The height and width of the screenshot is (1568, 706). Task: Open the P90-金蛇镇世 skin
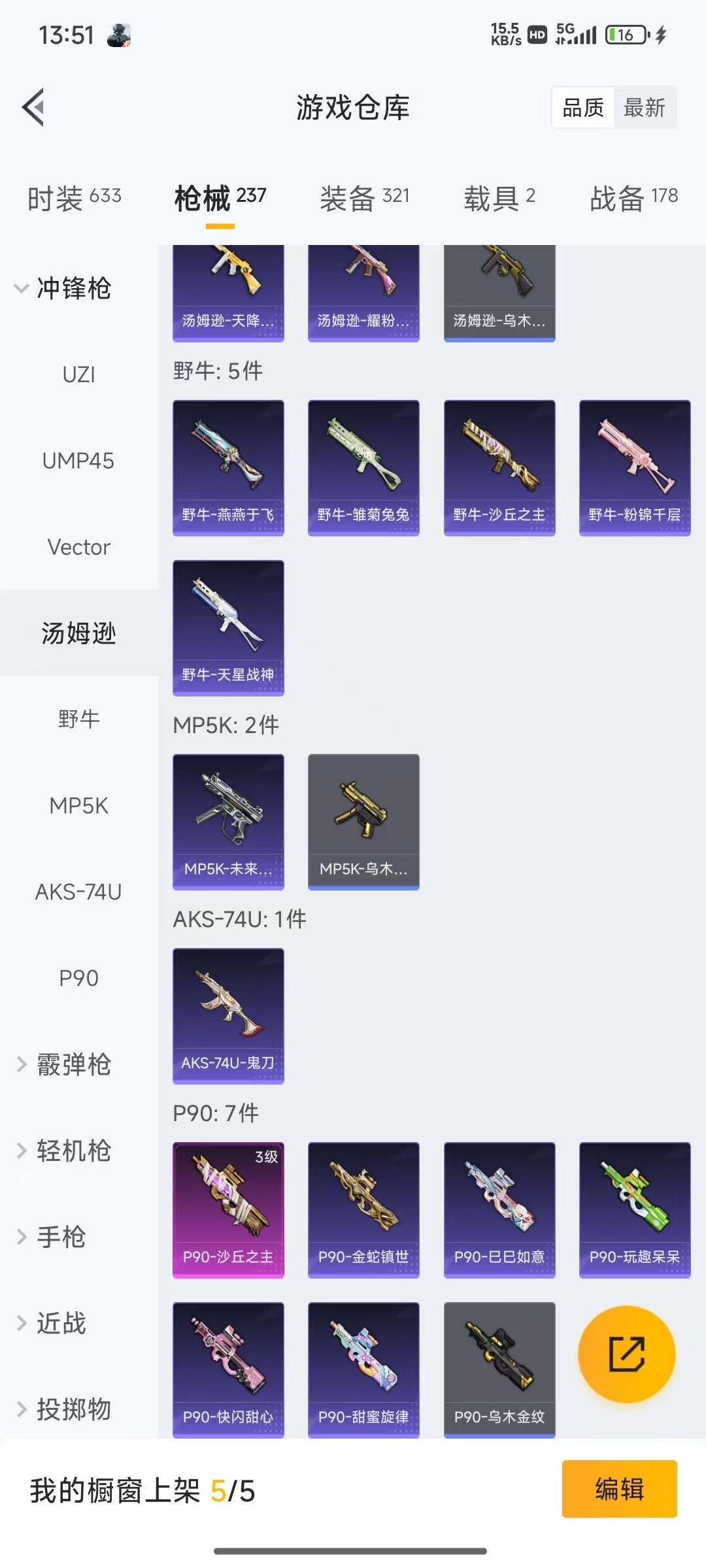(x=363, y=1210)
